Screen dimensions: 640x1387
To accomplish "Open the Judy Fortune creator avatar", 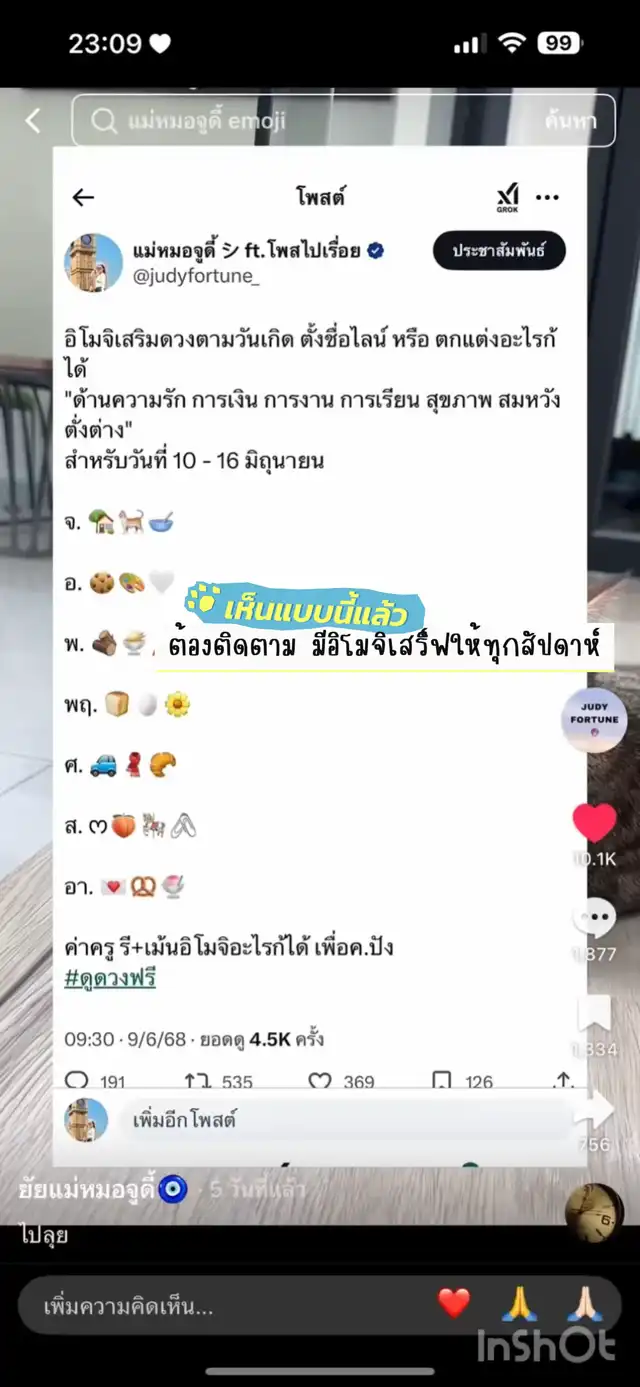I will [594, 719].
